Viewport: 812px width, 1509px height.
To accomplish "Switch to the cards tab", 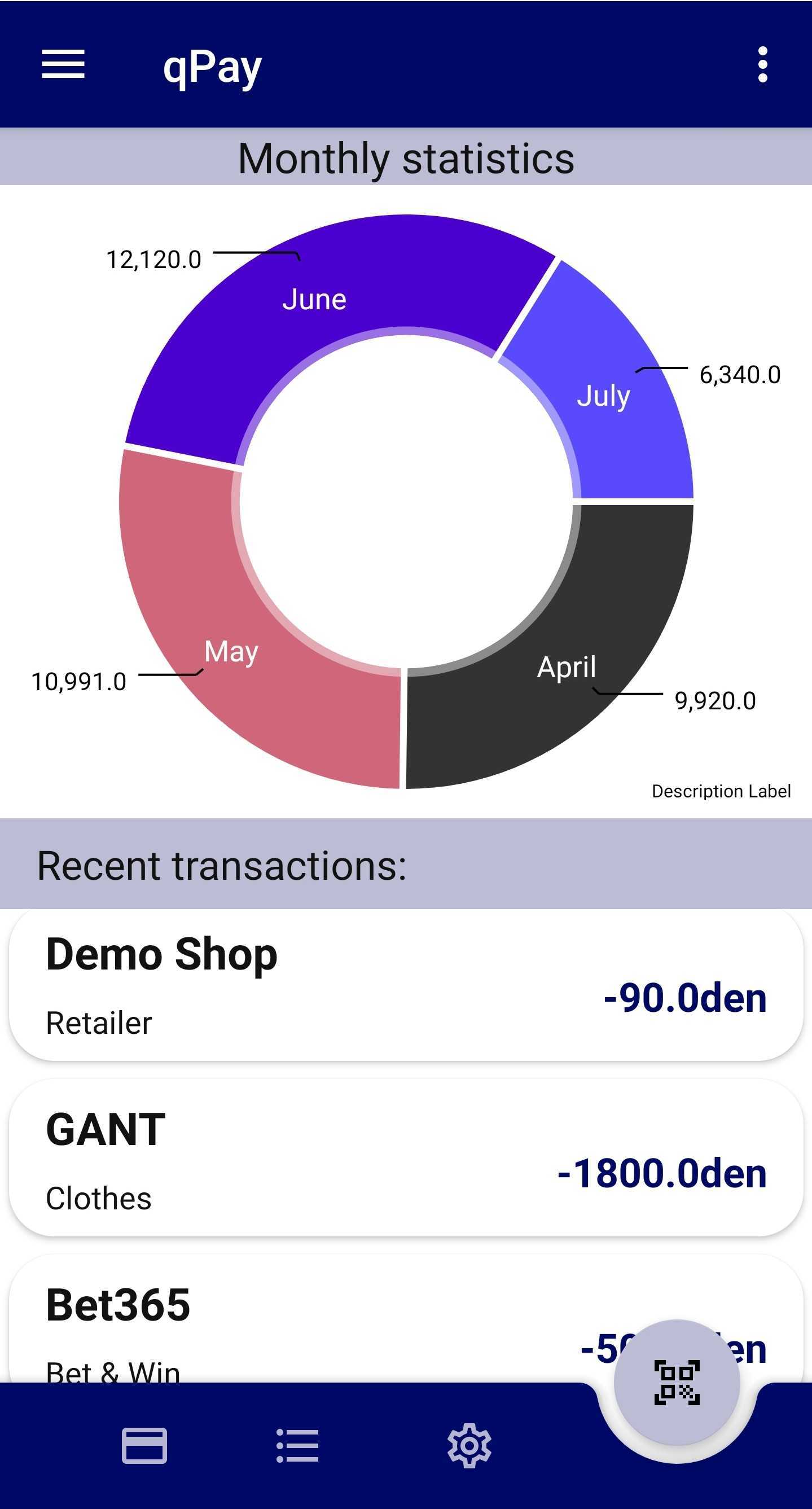I will pos(144,1446).
